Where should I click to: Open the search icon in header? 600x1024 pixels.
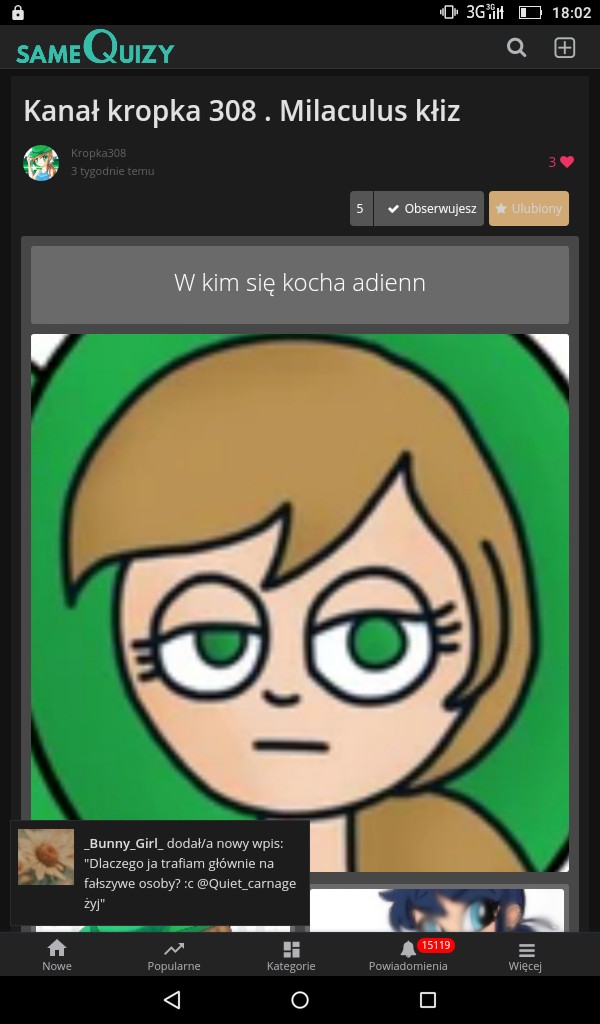[516, 47]
